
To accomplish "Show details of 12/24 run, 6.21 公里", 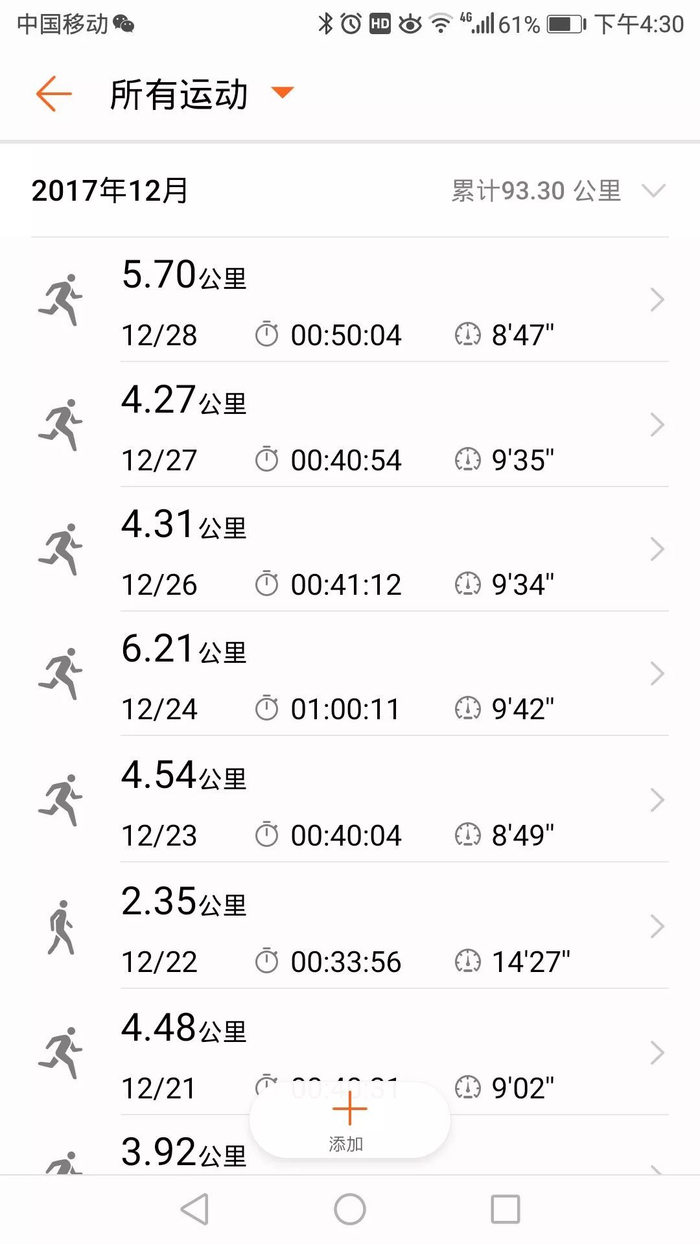I will [390, 675].
